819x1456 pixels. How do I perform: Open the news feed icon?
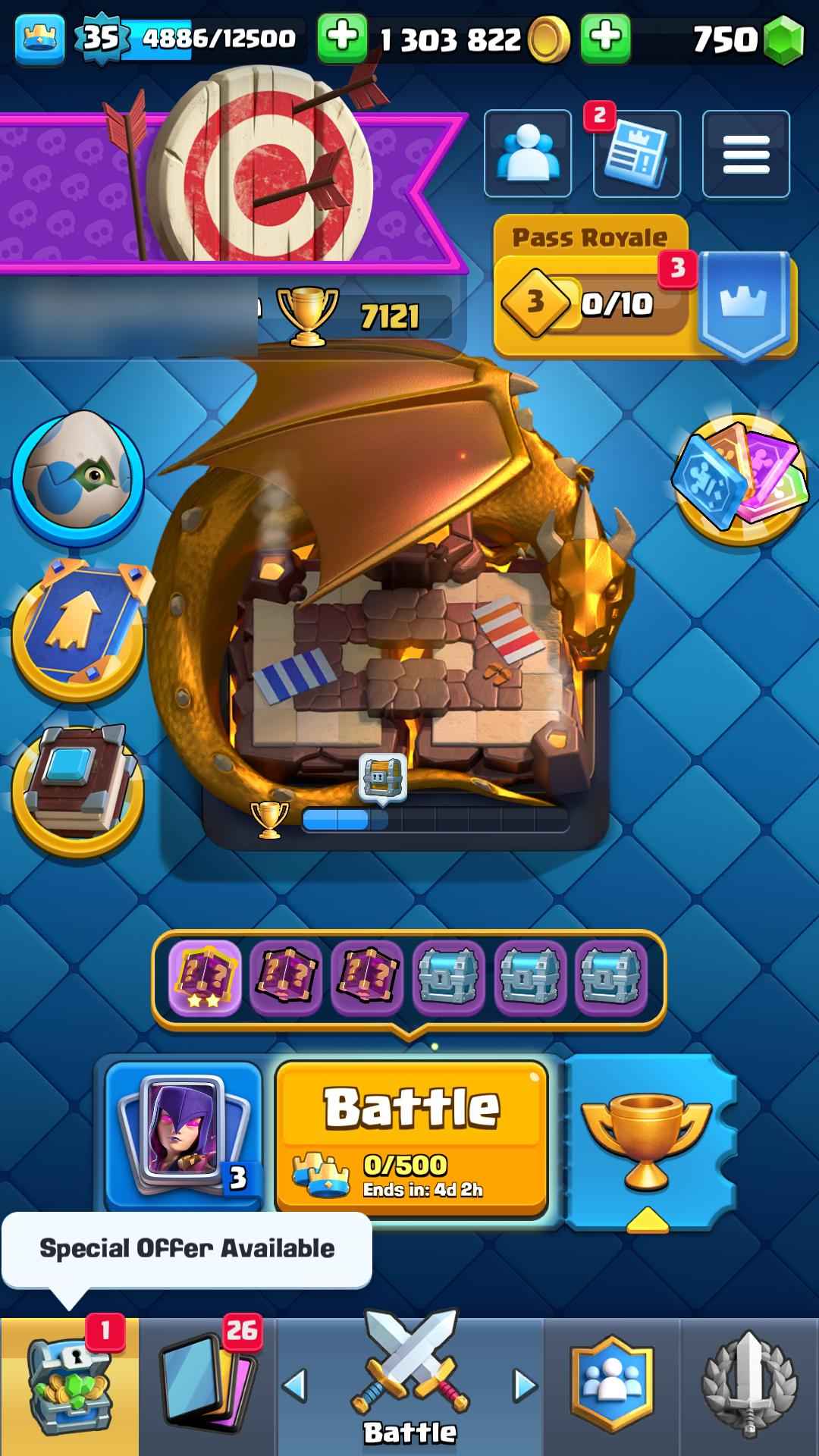(637, 154)
